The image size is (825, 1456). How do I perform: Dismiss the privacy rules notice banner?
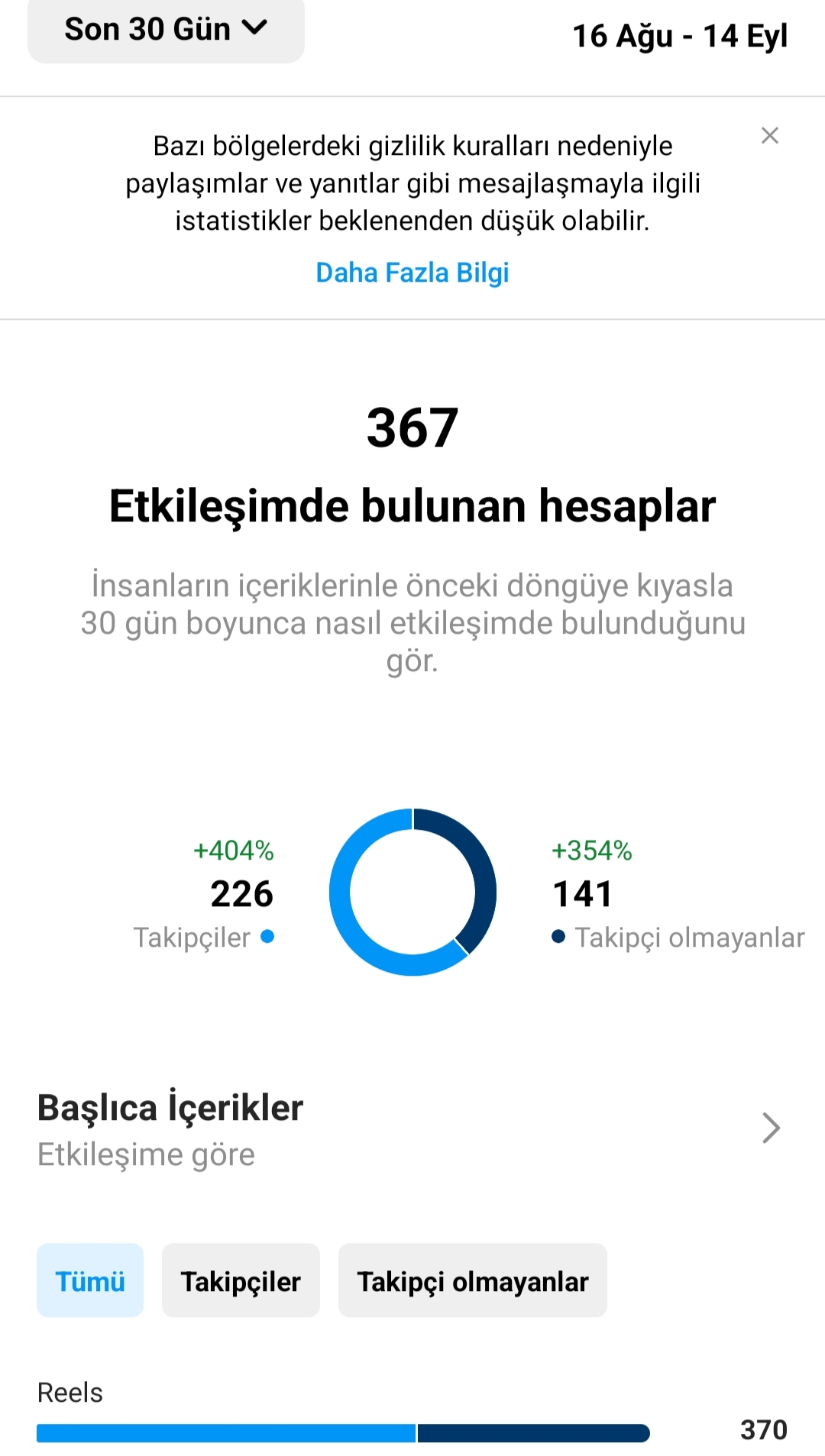(x=770, y=136)
